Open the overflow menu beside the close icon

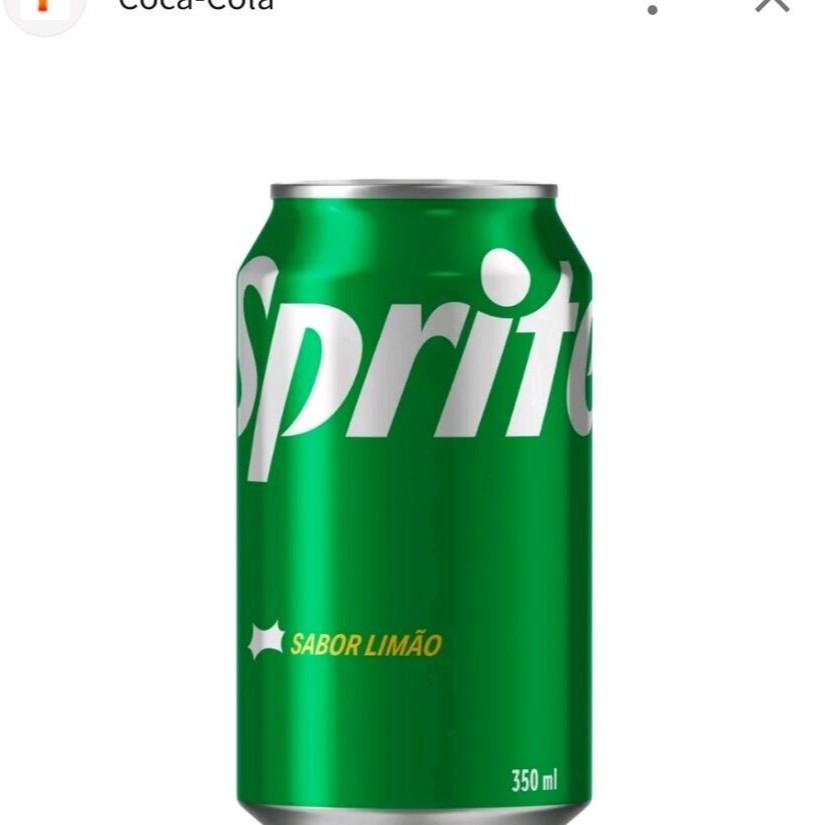point(652,8)
